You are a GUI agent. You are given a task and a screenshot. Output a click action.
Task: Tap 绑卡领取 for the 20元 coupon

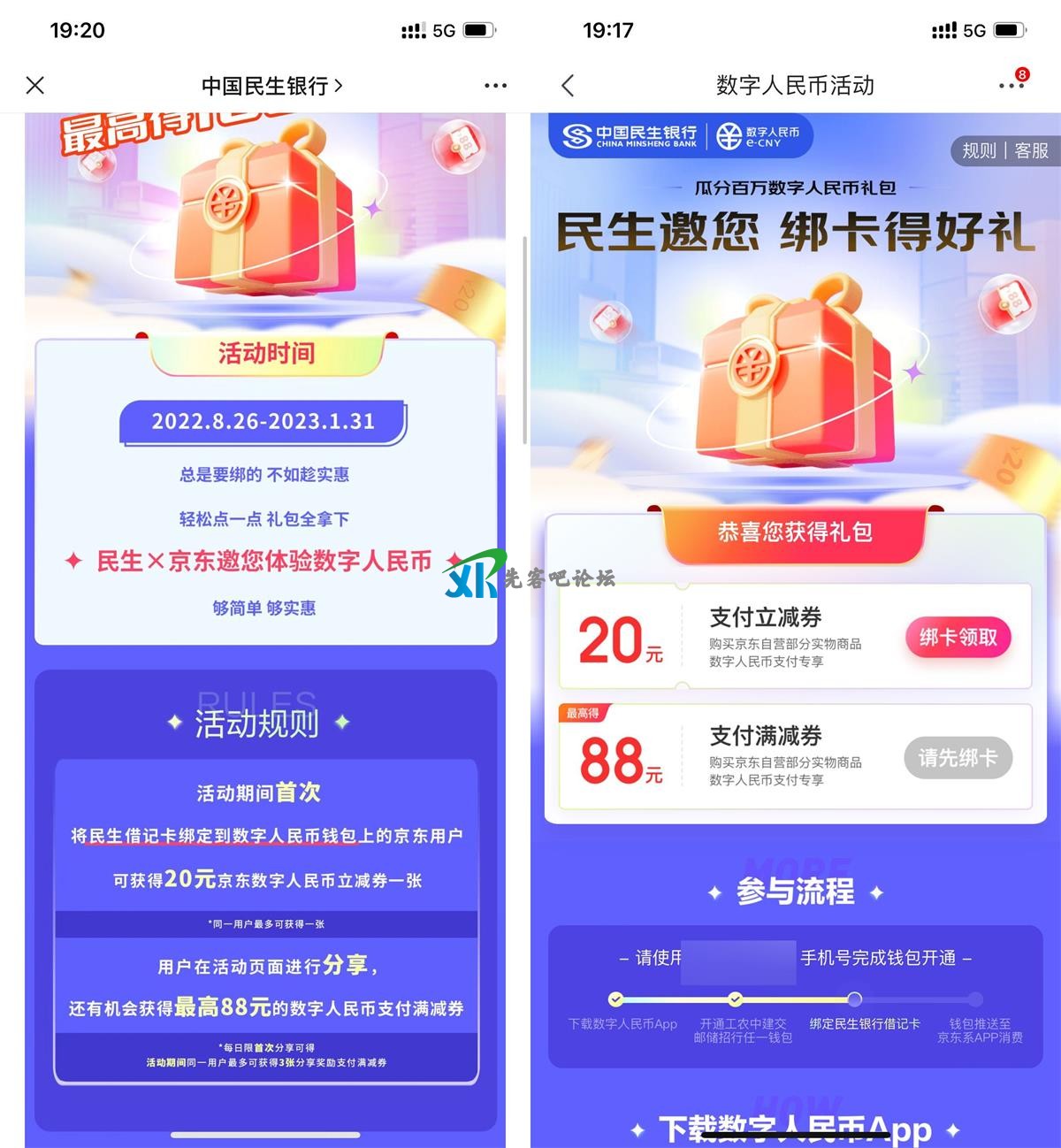(x=958, y=637)
